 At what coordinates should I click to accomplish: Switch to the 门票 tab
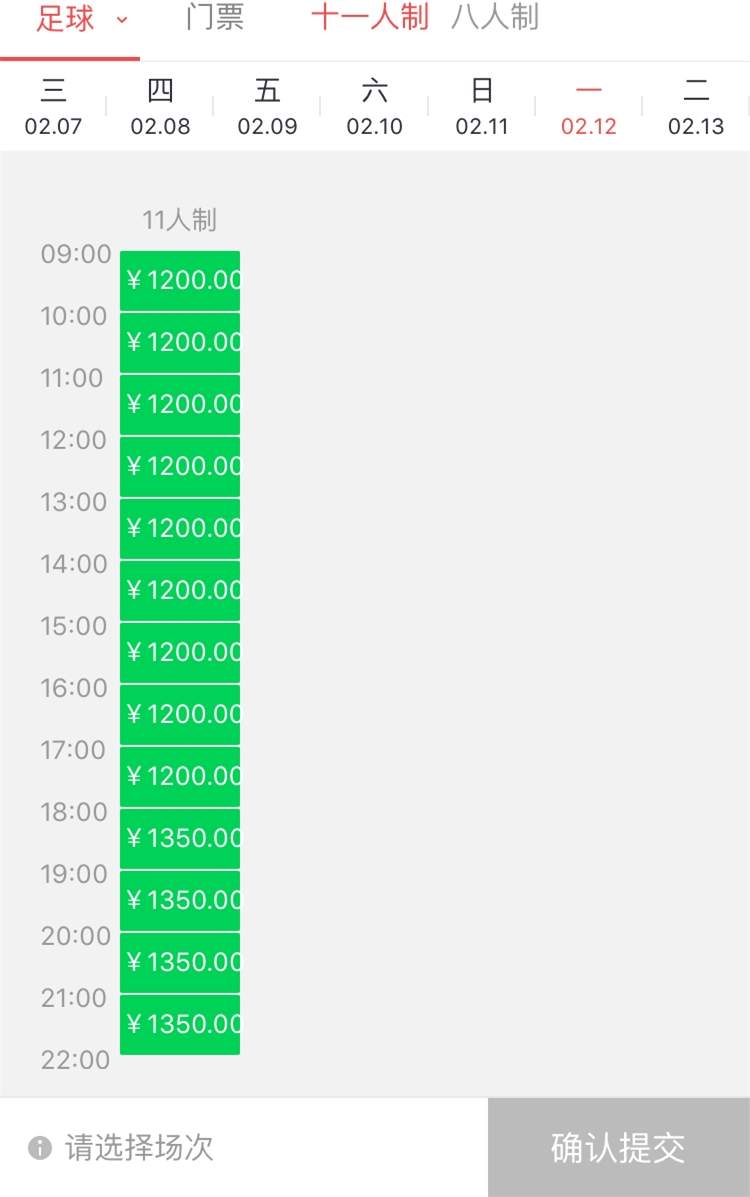pyautogui.click(x=214, y=18)
